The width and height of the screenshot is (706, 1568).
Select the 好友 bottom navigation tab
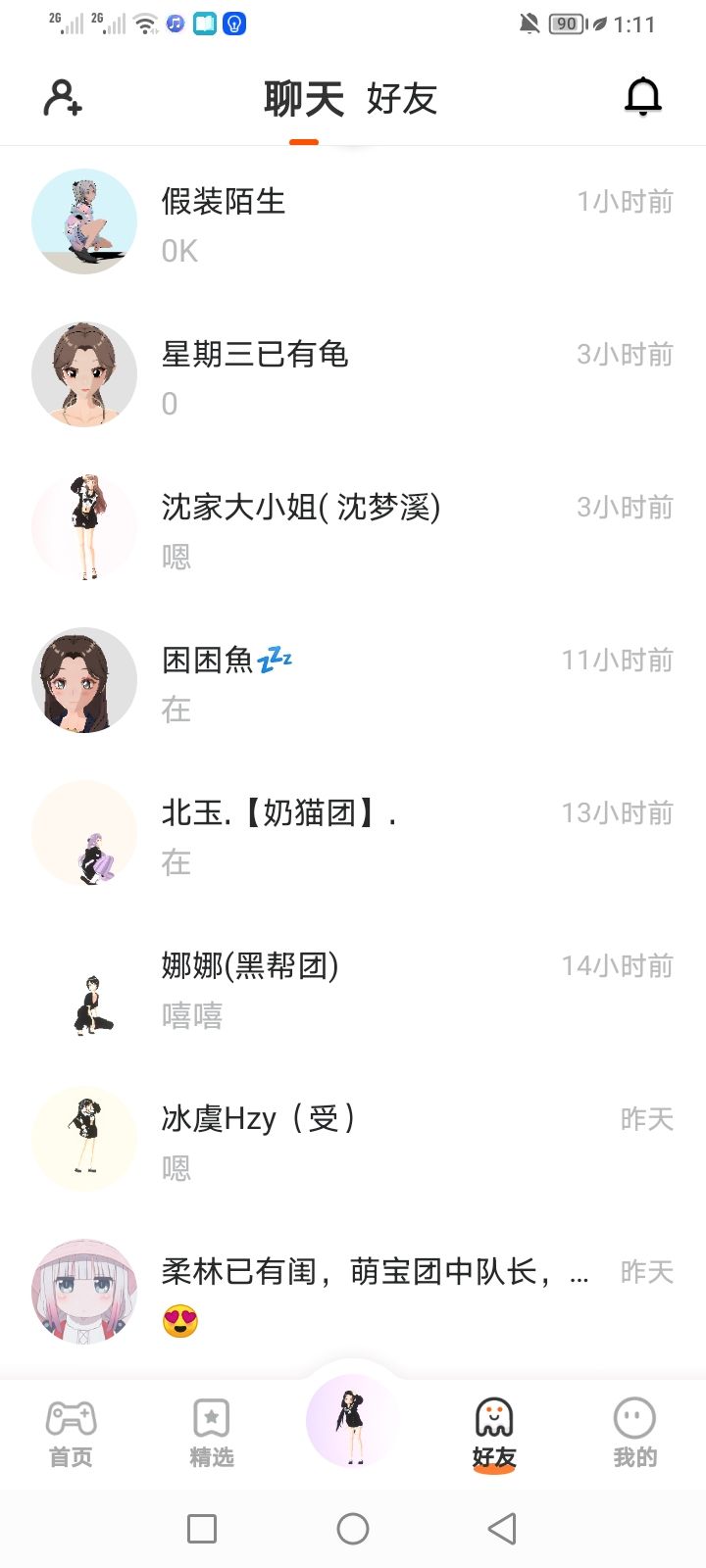click(x=494, y=1433)
